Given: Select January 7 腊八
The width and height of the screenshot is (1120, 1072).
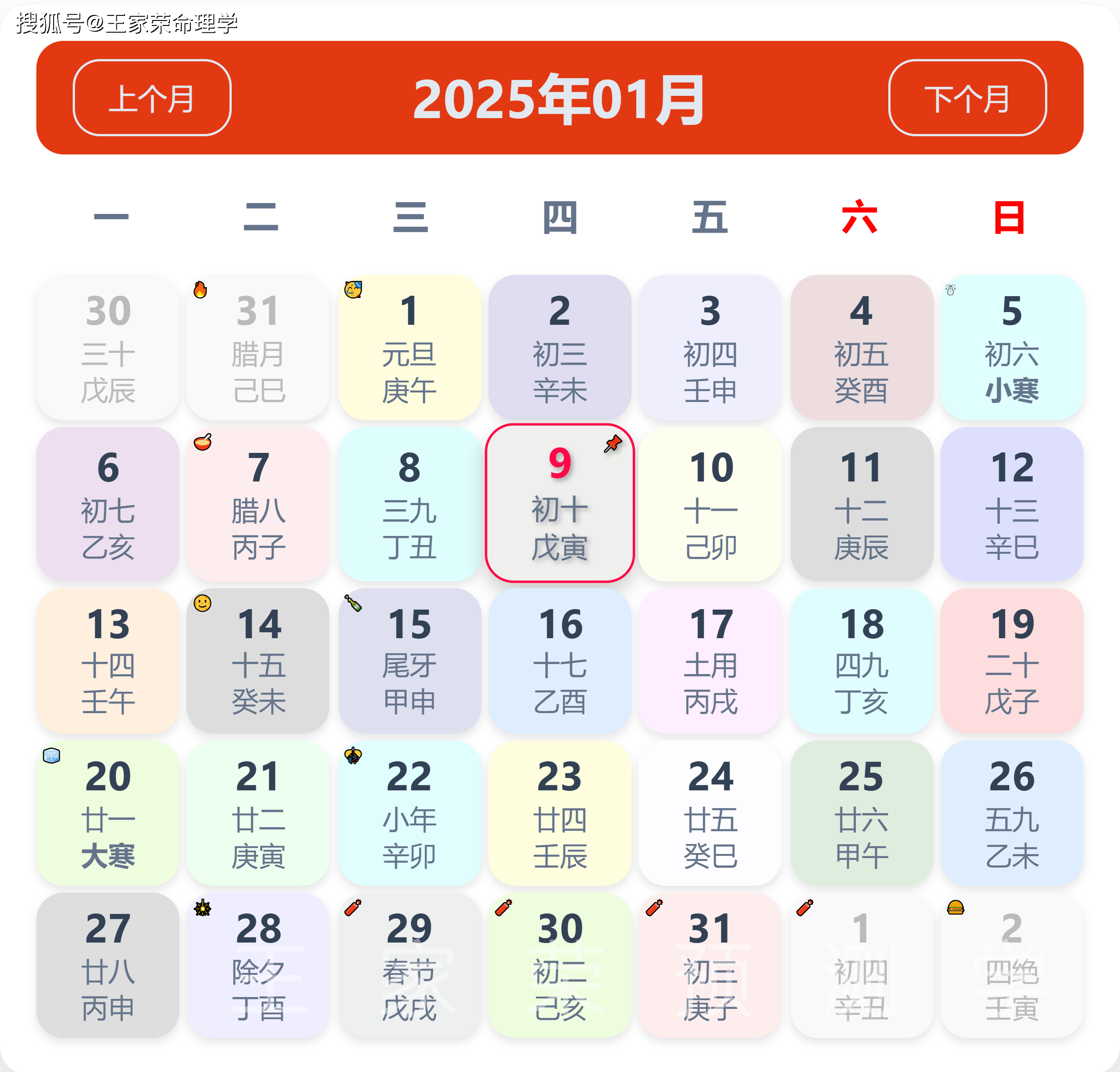Looking at the screenshot, I should 258,504.
